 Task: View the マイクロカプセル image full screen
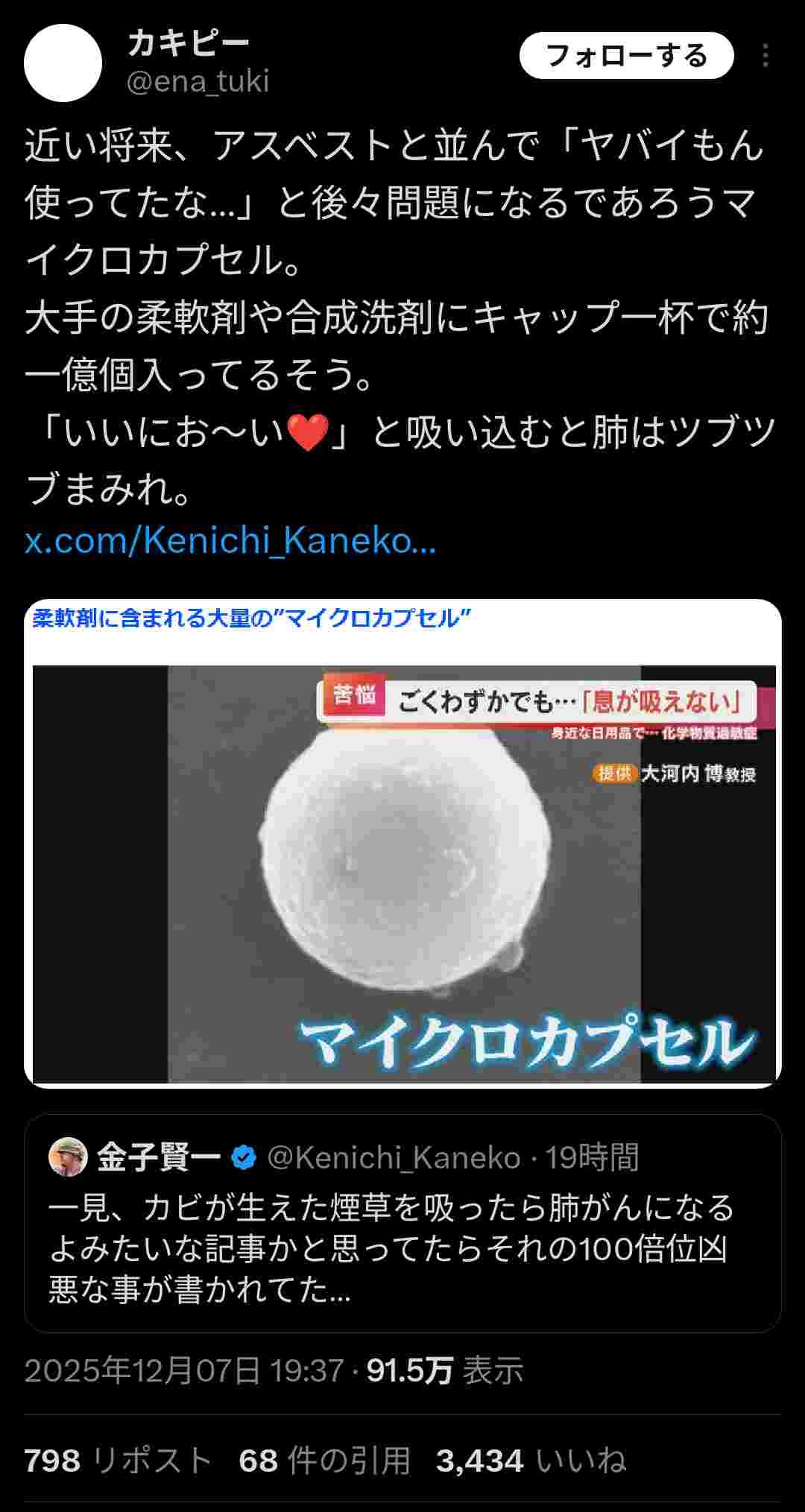point(402,842)
